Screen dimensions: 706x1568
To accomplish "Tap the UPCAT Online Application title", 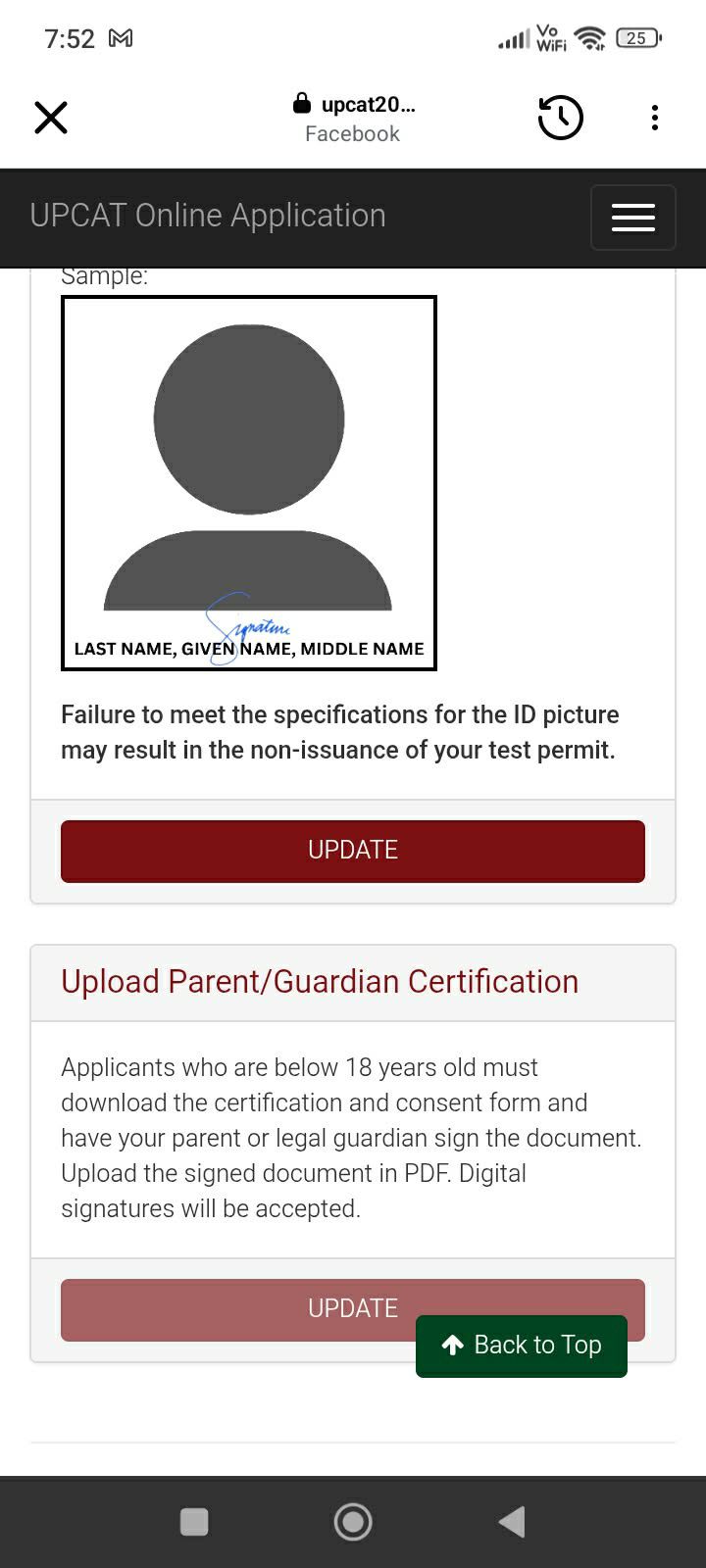I will pyautogui.click(x=208, y=216).
